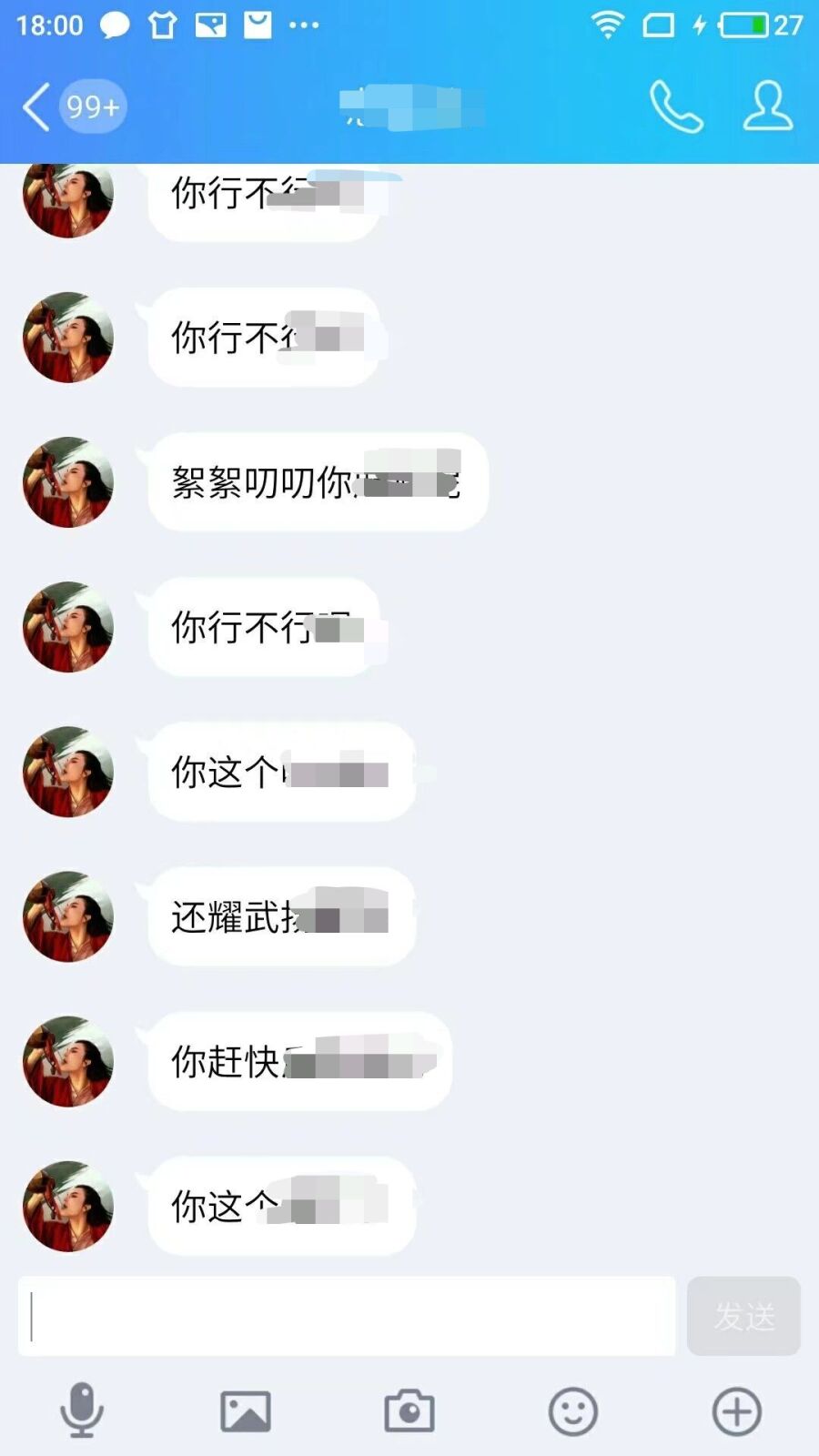Viewport: 819px width, 1456px height.
Task: Tap the 99+ unread messages badge
Action: point(91,106)
